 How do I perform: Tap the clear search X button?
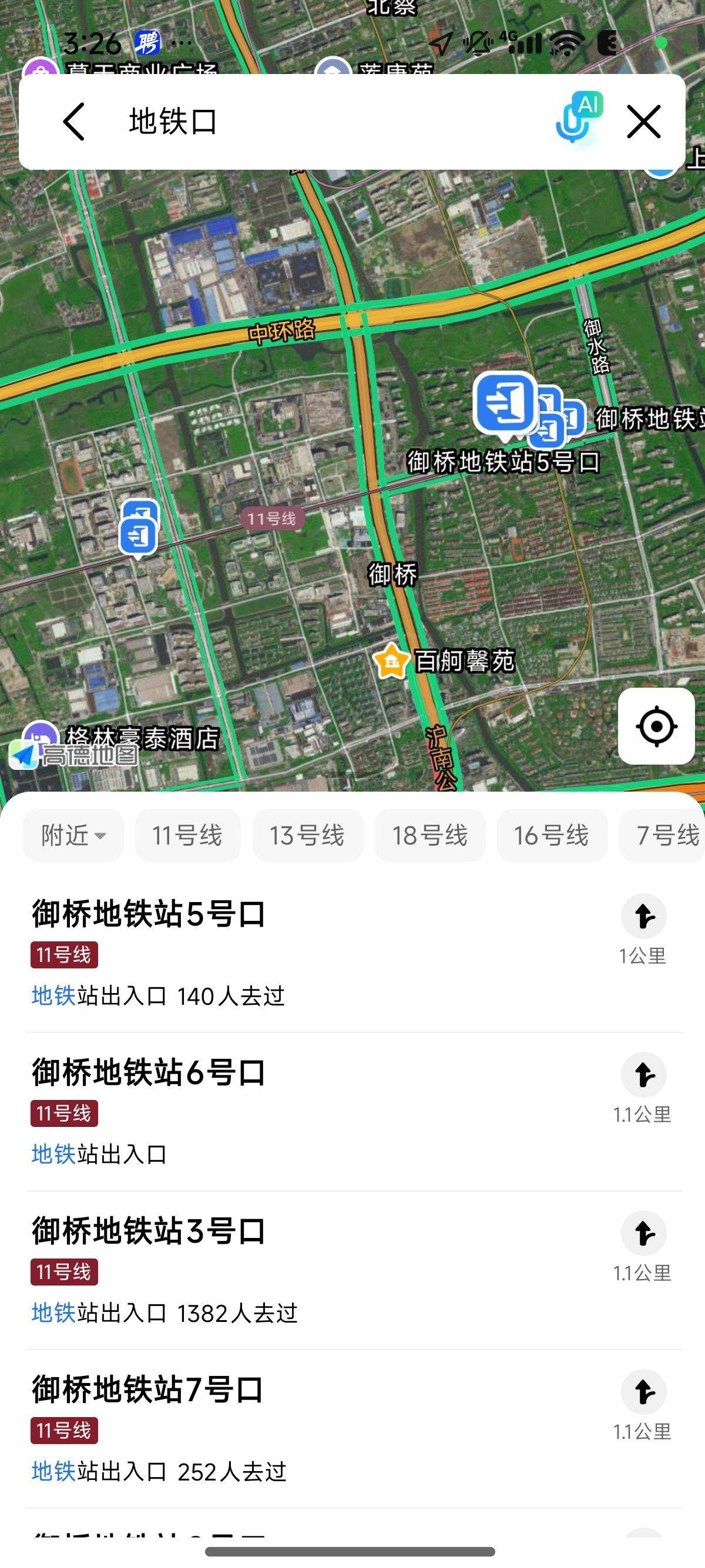click(x=645, y=121)
